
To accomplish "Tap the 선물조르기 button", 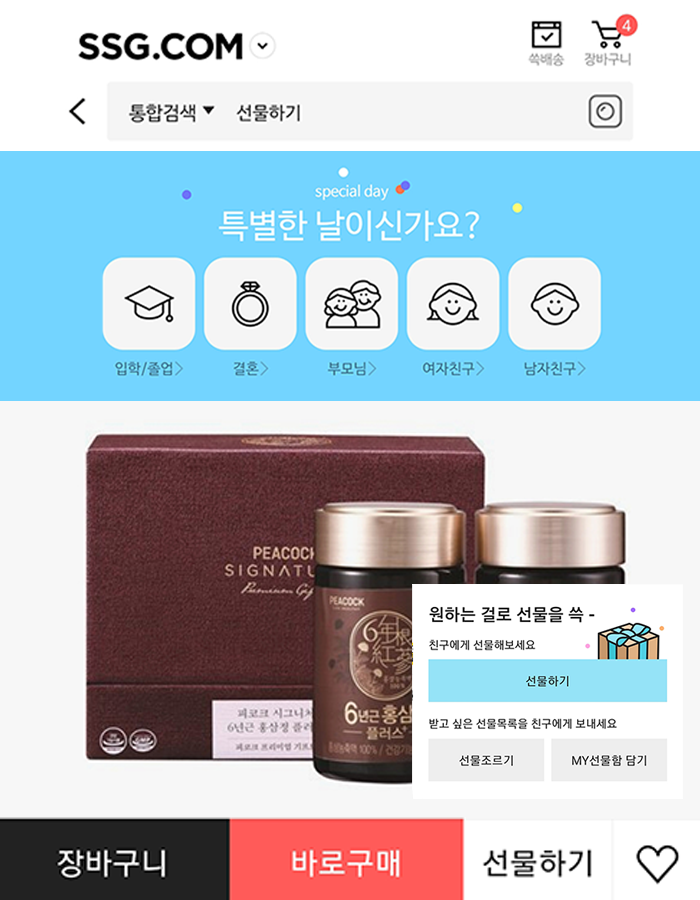I will 486,760.
